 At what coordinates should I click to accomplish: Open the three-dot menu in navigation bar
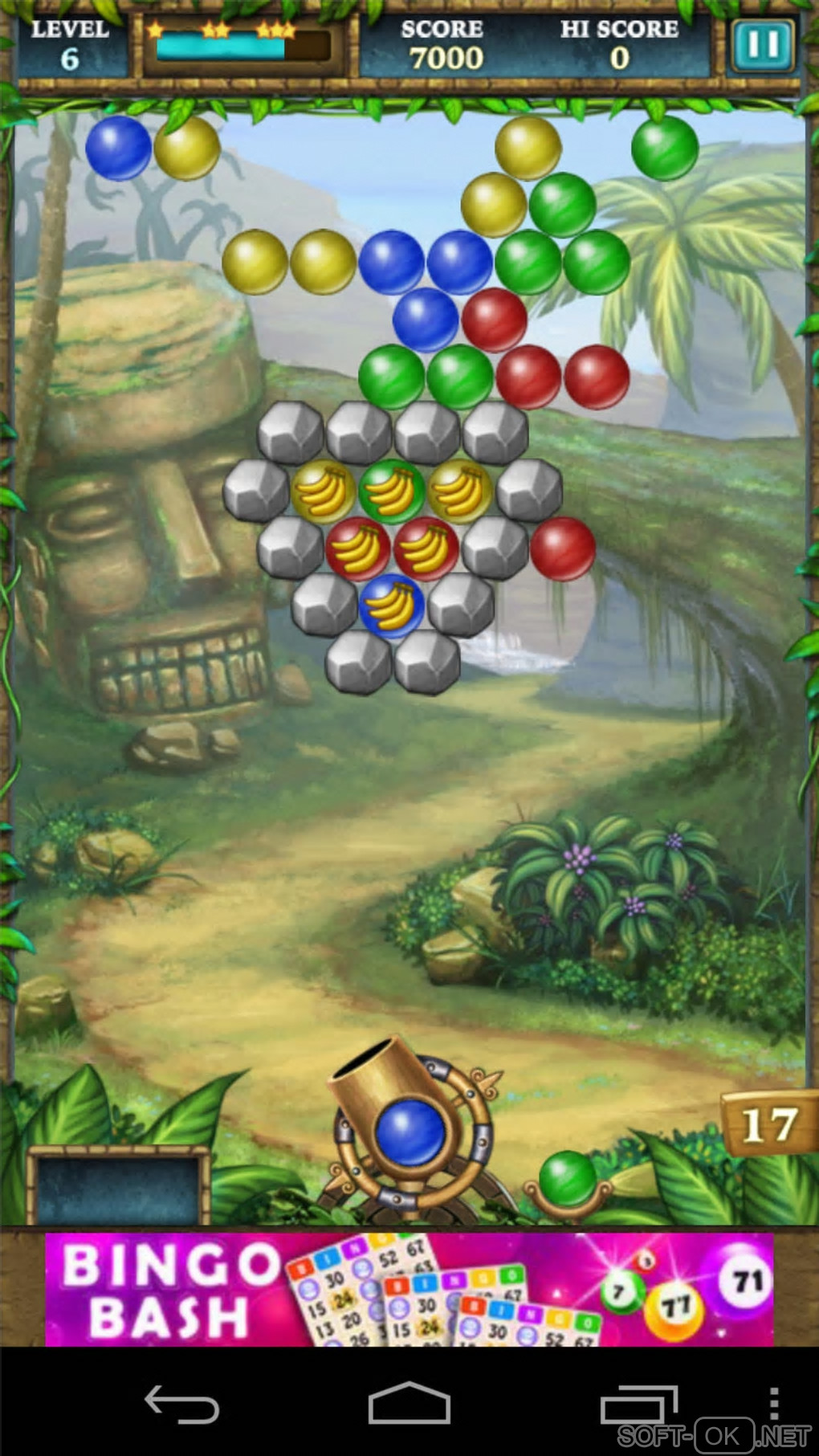click(x=773, y=1405)
